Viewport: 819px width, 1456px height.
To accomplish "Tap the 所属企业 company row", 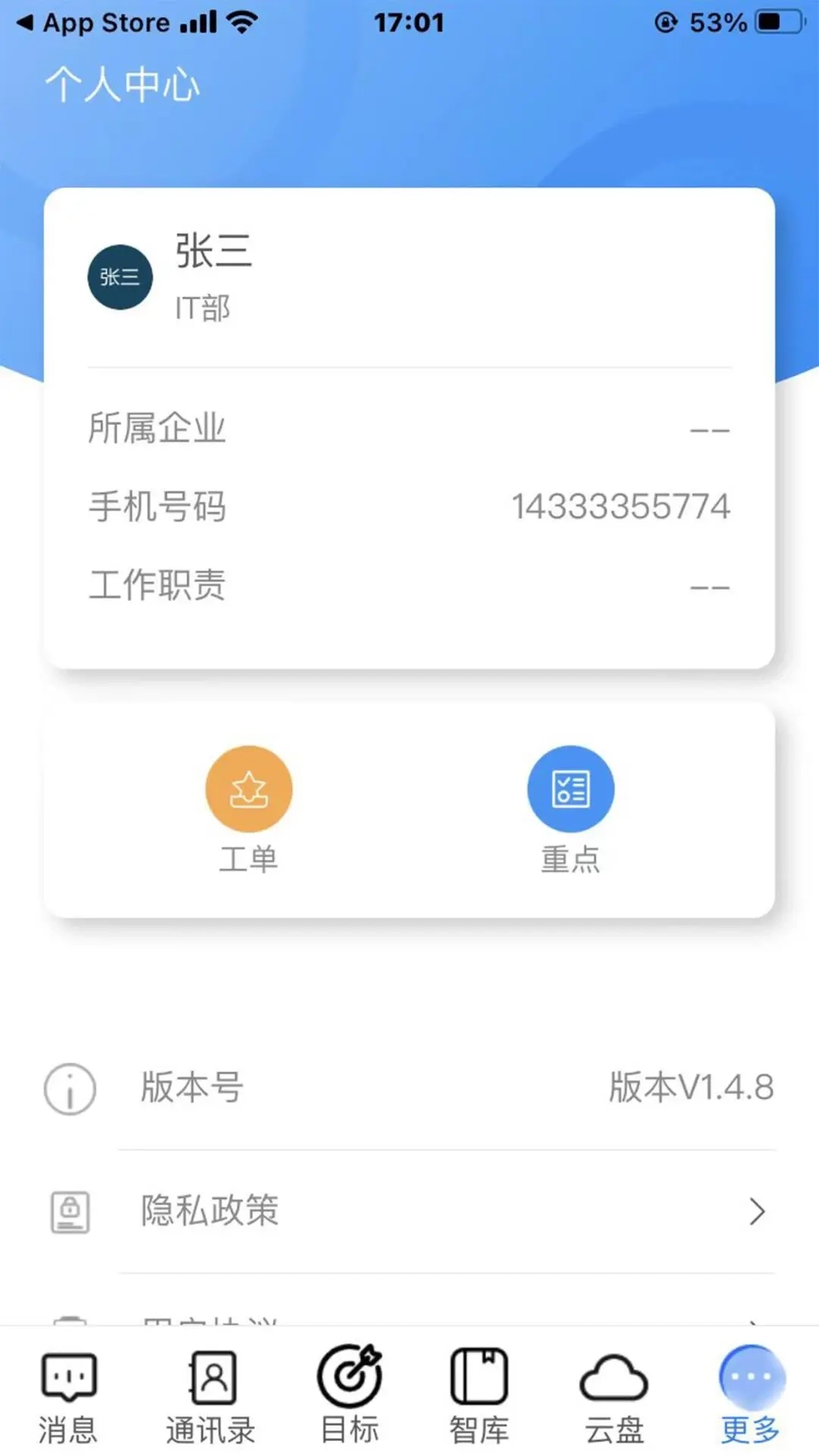I will tap(409, 428).
